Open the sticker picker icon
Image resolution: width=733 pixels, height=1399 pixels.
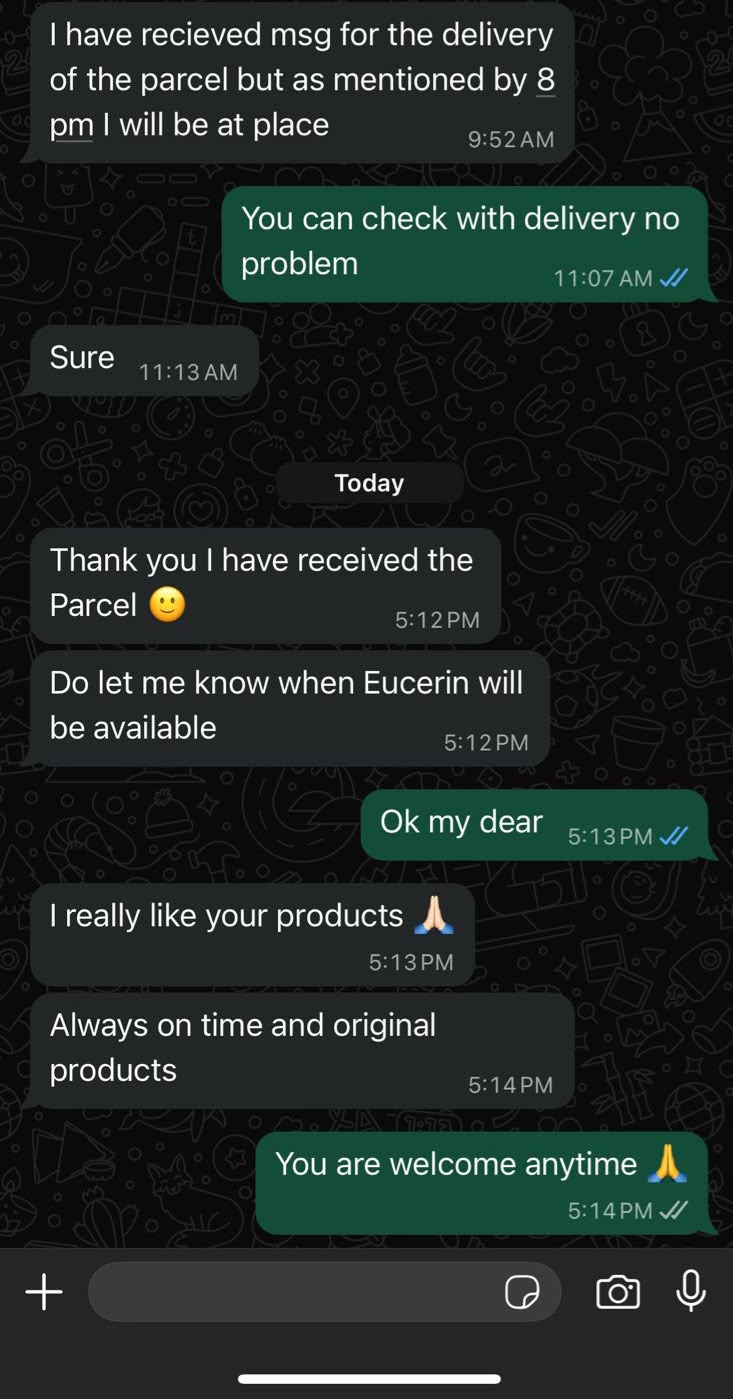point(521,1292)
